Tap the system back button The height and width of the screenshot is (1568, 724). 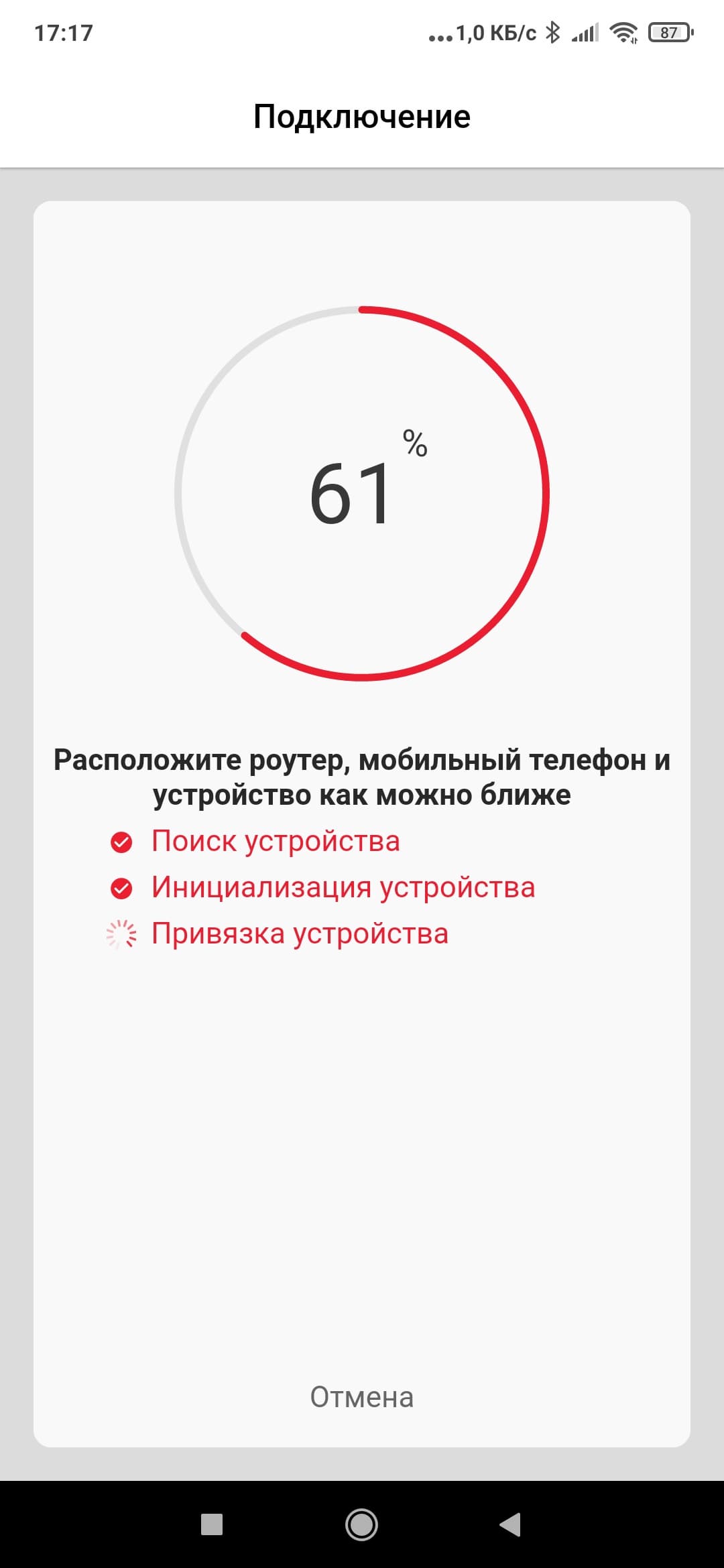[510, 1524]
